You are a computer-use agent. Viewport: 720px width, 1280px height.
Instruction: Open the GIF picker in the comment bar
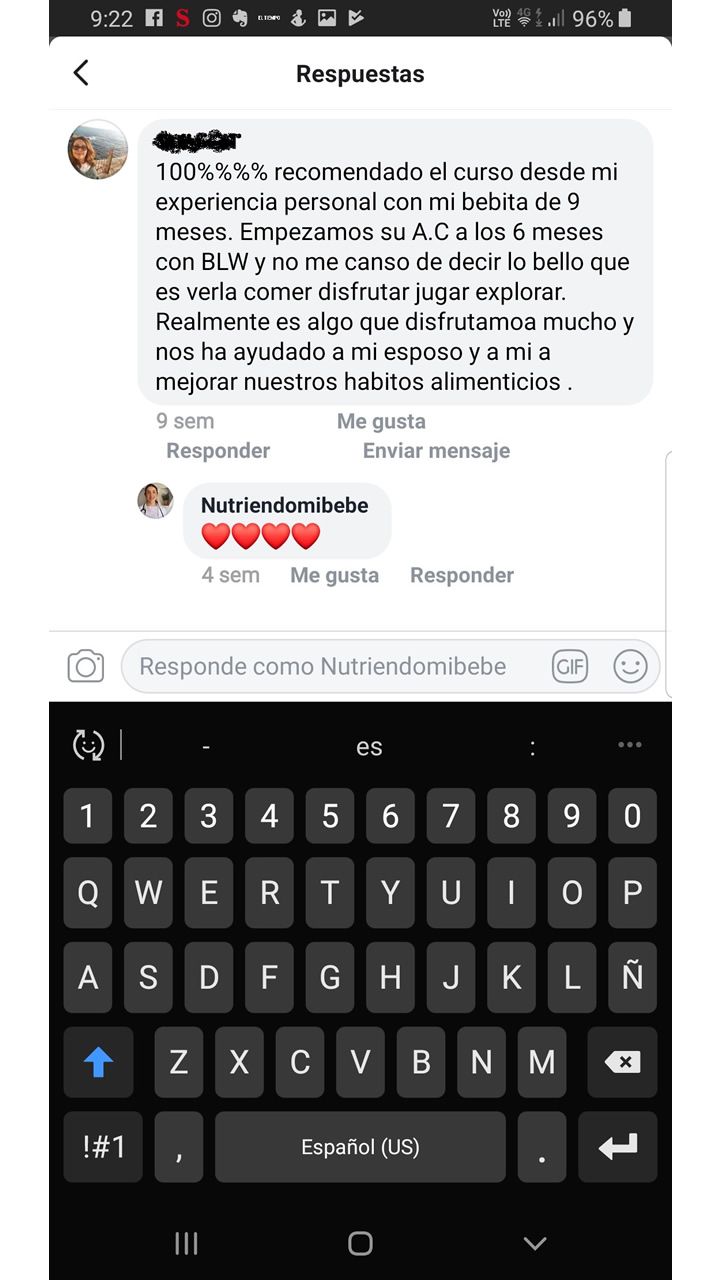[x=568, y=666]
